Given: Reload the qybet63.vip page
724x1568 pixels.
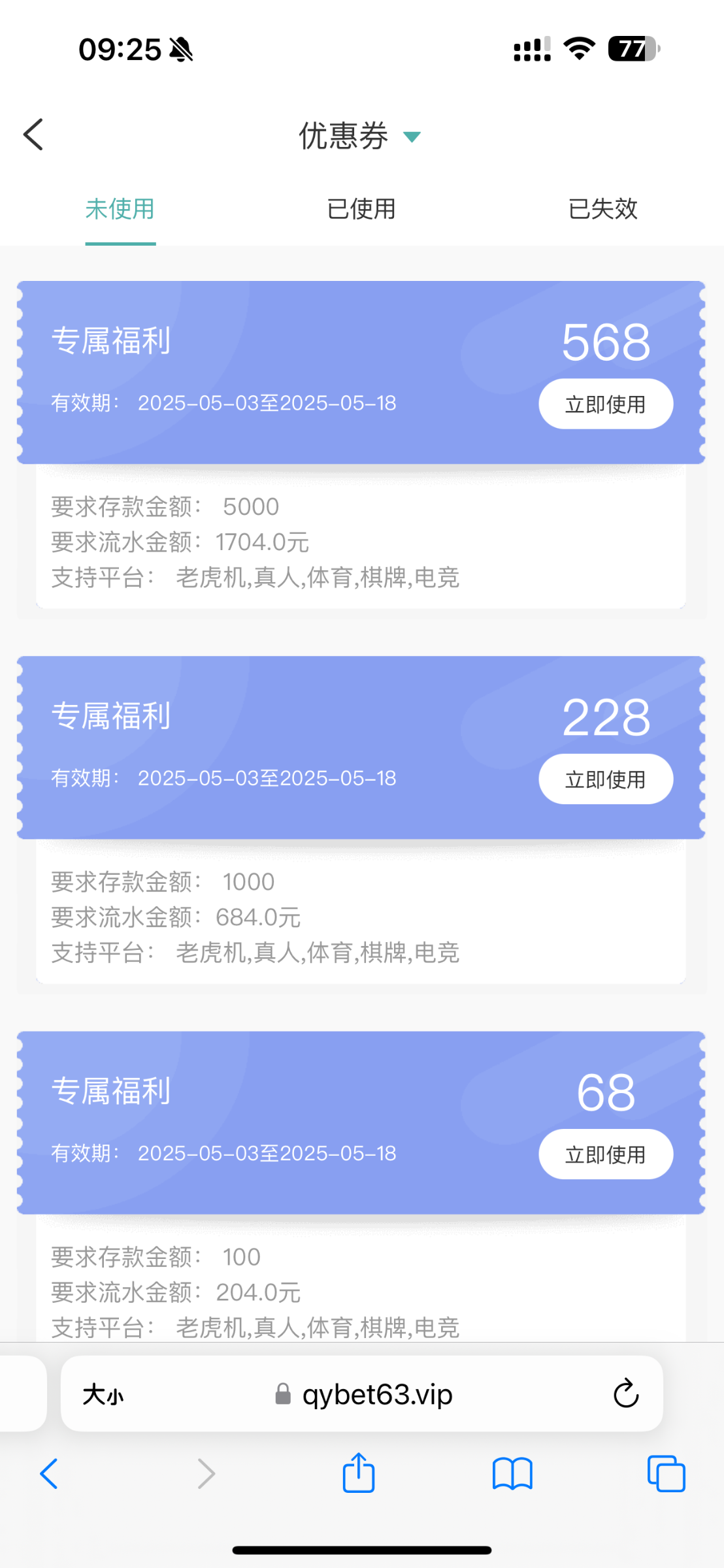Looking at the screenshot, I should [625, 1394].
